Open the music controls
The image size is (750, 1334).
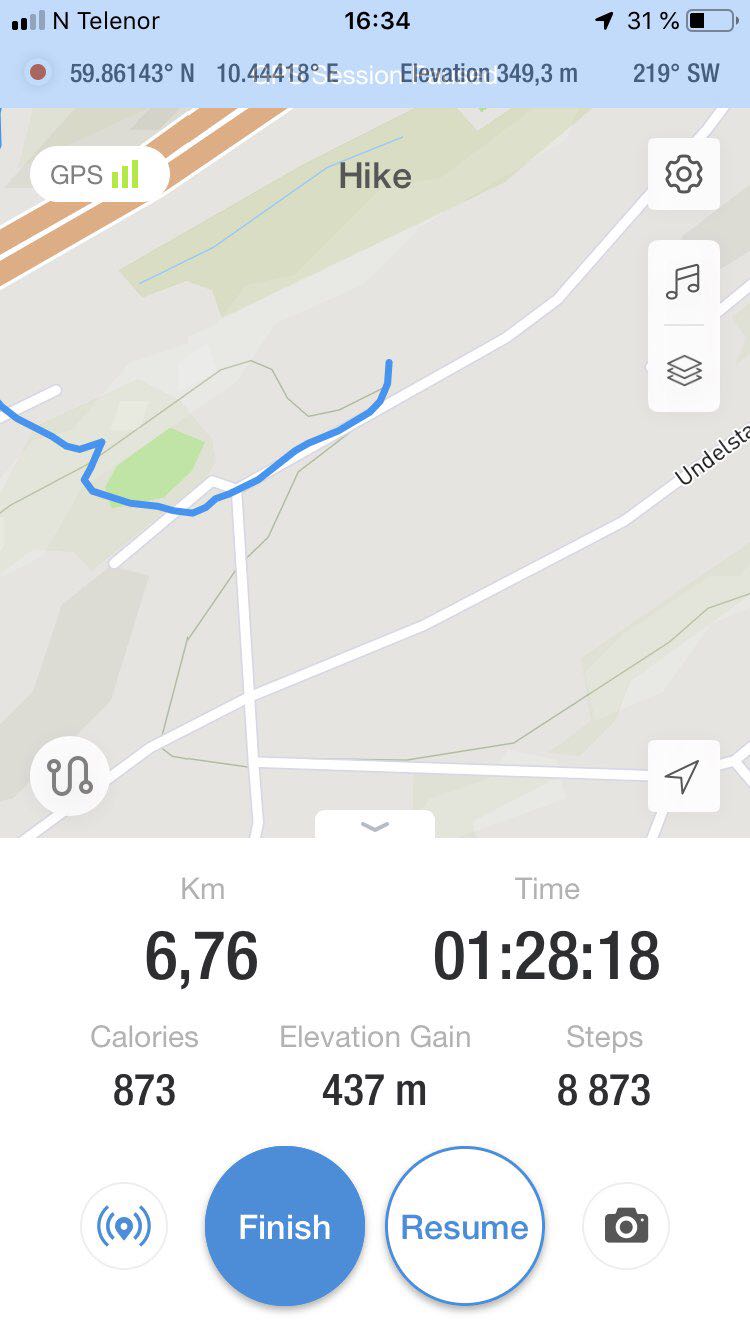683,283
